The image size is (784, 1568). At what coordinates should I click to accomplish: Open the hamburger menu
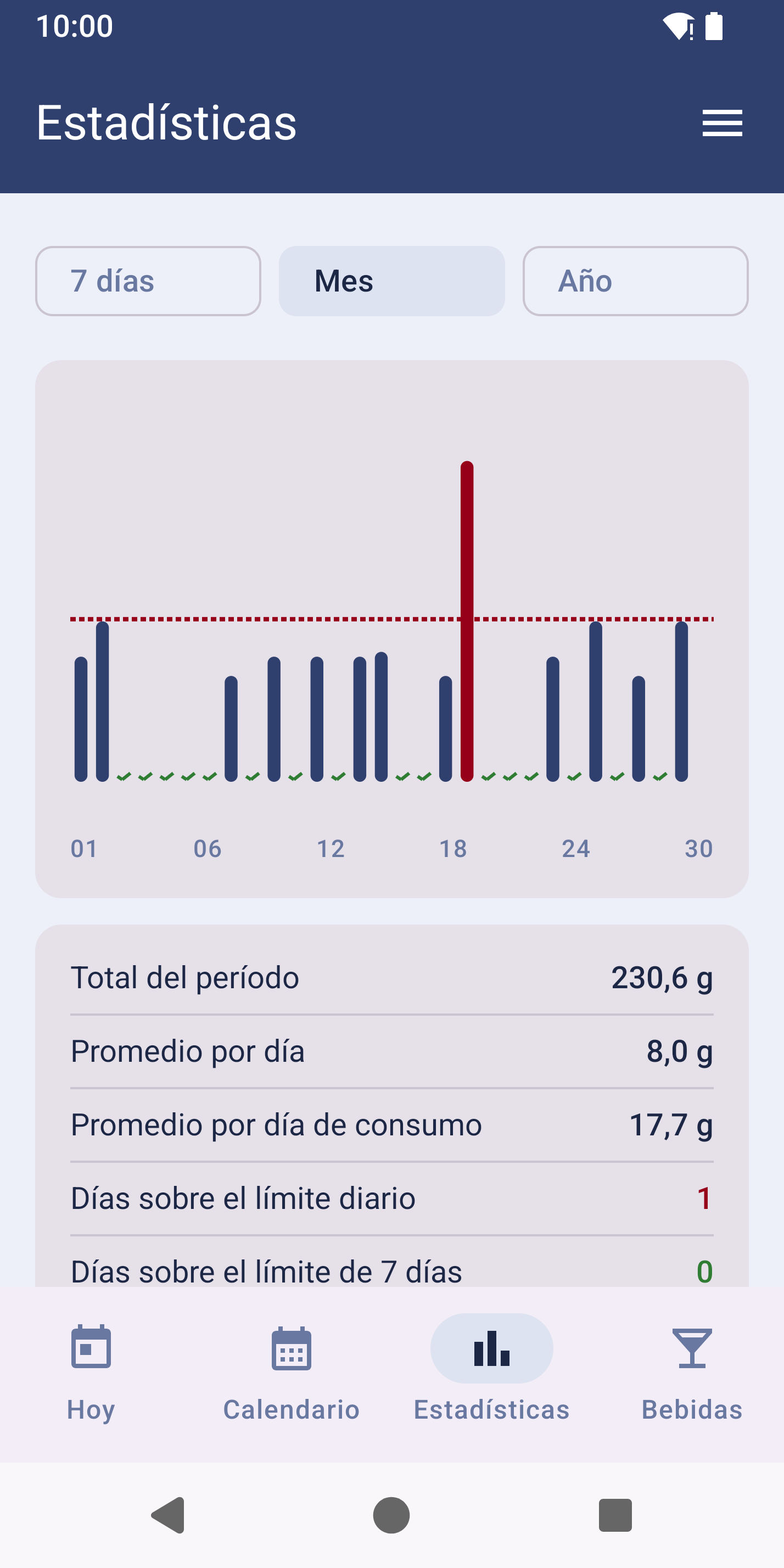pyautogui.click(x=722, y=123)
